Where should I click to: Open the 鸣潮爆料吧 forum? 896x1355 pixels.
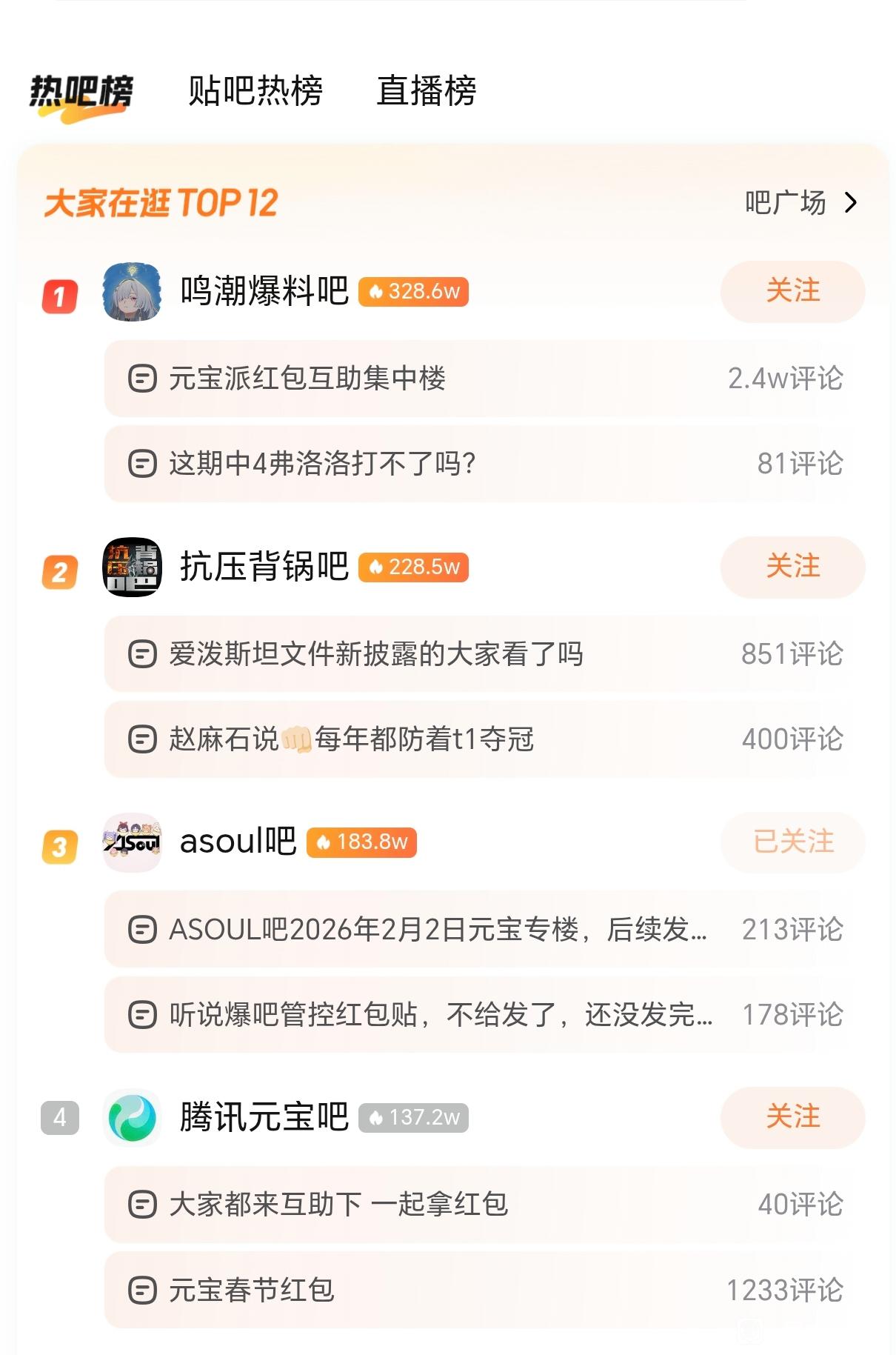tap(264, 291)
